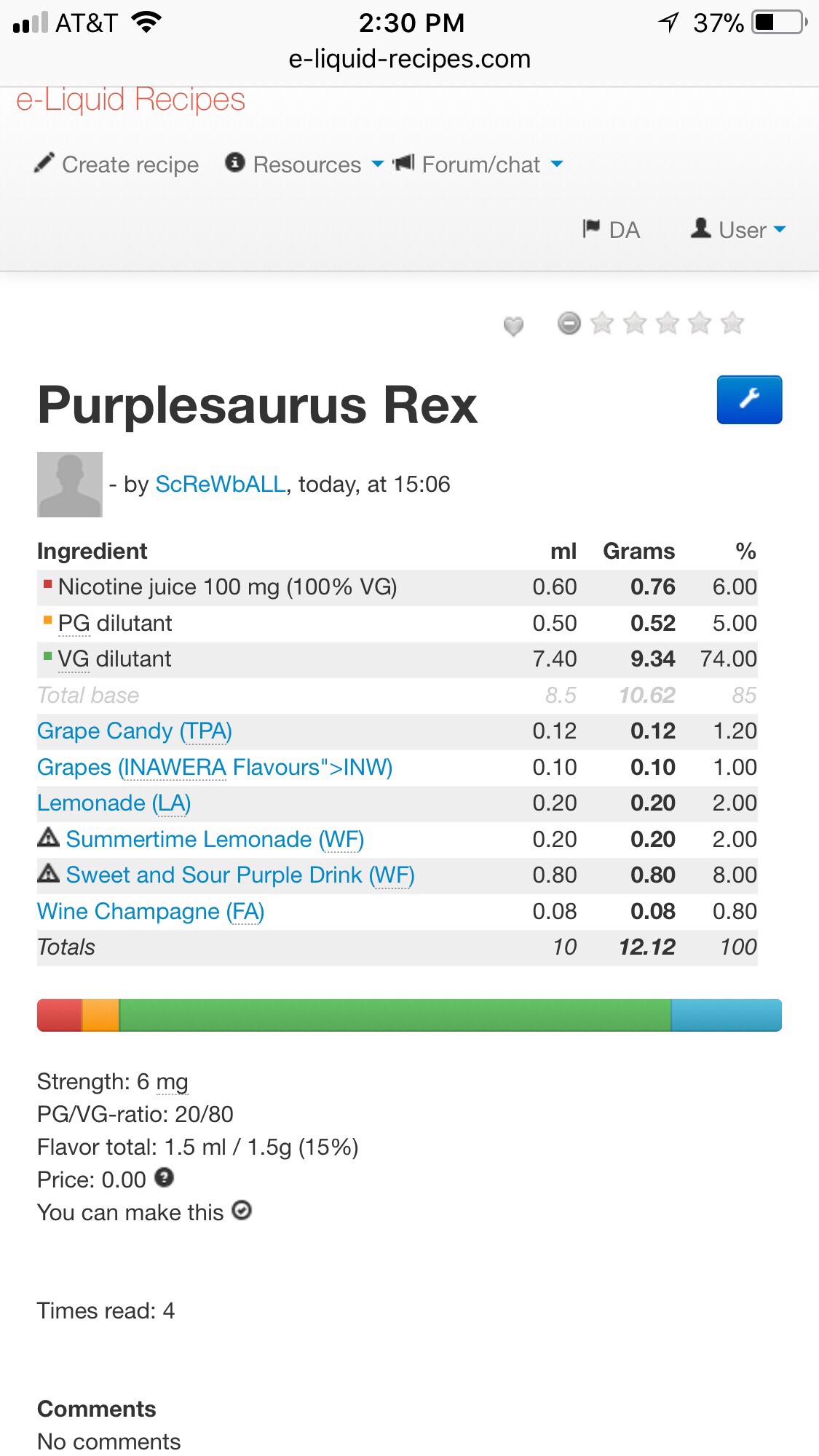
Task: Open Lemonade (LA) flavor
Action: [x=114, y=803]
